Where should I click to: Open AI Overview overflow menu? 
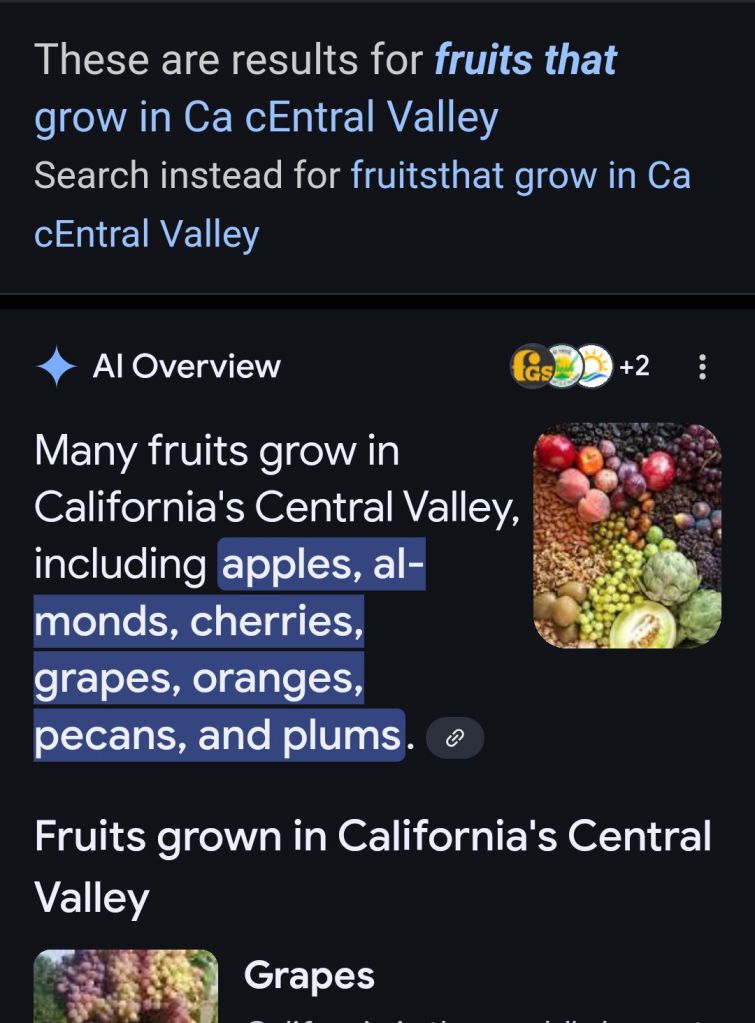pyautogui.click(x=702, y=367)
